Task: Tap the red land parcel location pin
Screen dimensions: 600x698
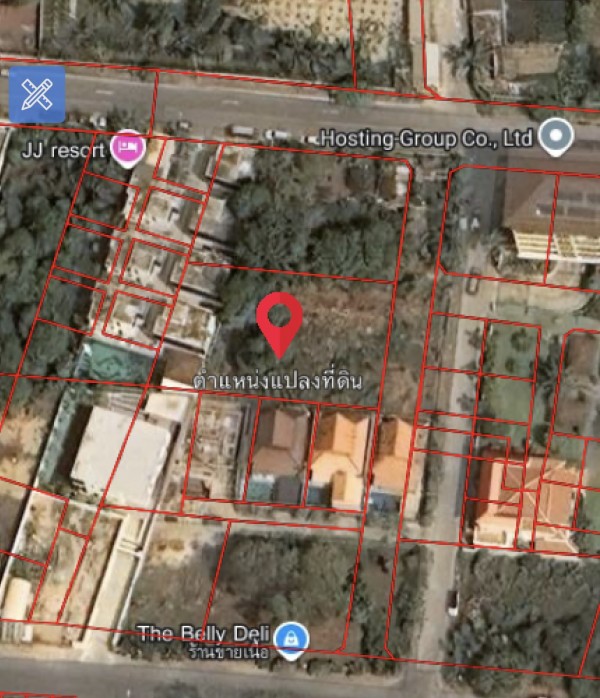Action: pyautogui.click(x=279, y=322)
